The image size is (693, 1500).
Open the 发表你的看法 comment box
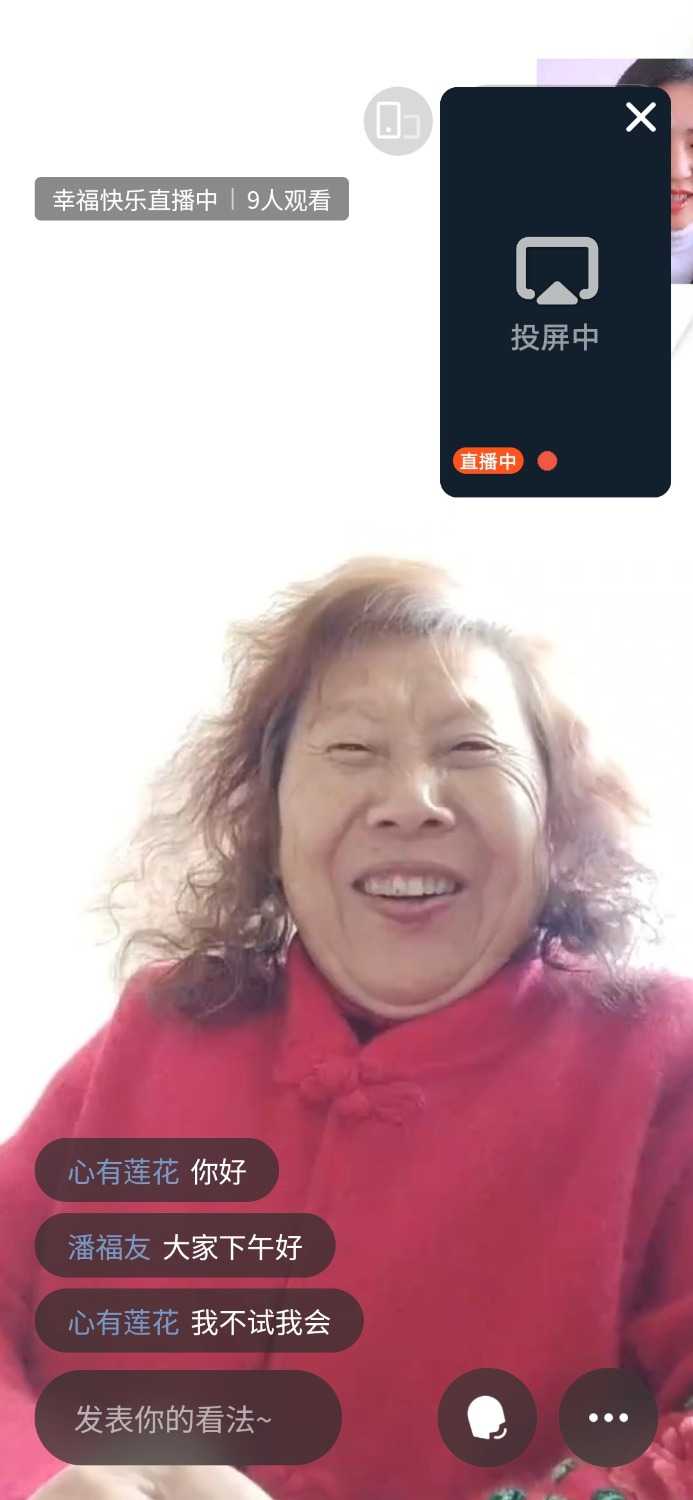(x=188, y=1418)
